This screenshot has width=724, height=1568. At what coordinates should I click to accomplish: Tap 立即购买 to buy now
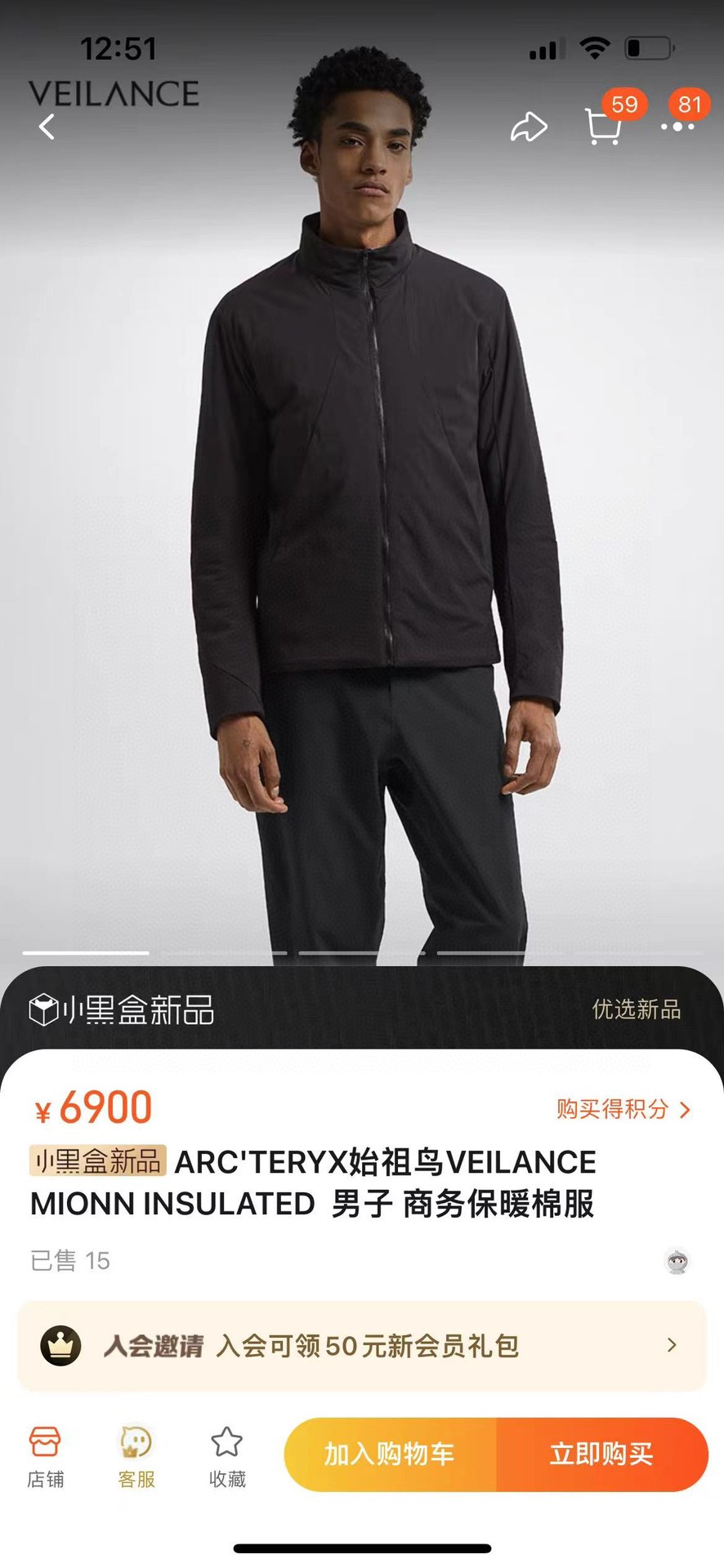[x=601, y=1454]
